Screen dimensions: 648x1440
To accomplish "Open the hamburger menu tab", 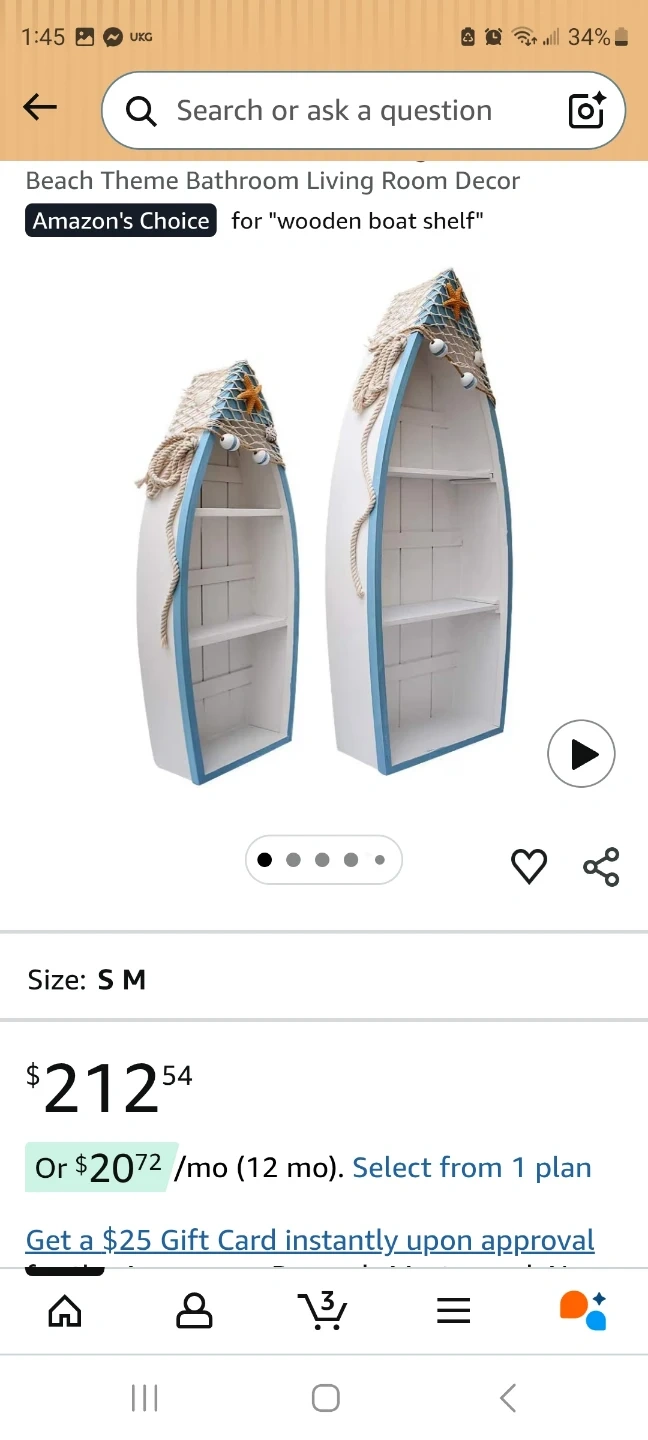I will pos(453,1310).
